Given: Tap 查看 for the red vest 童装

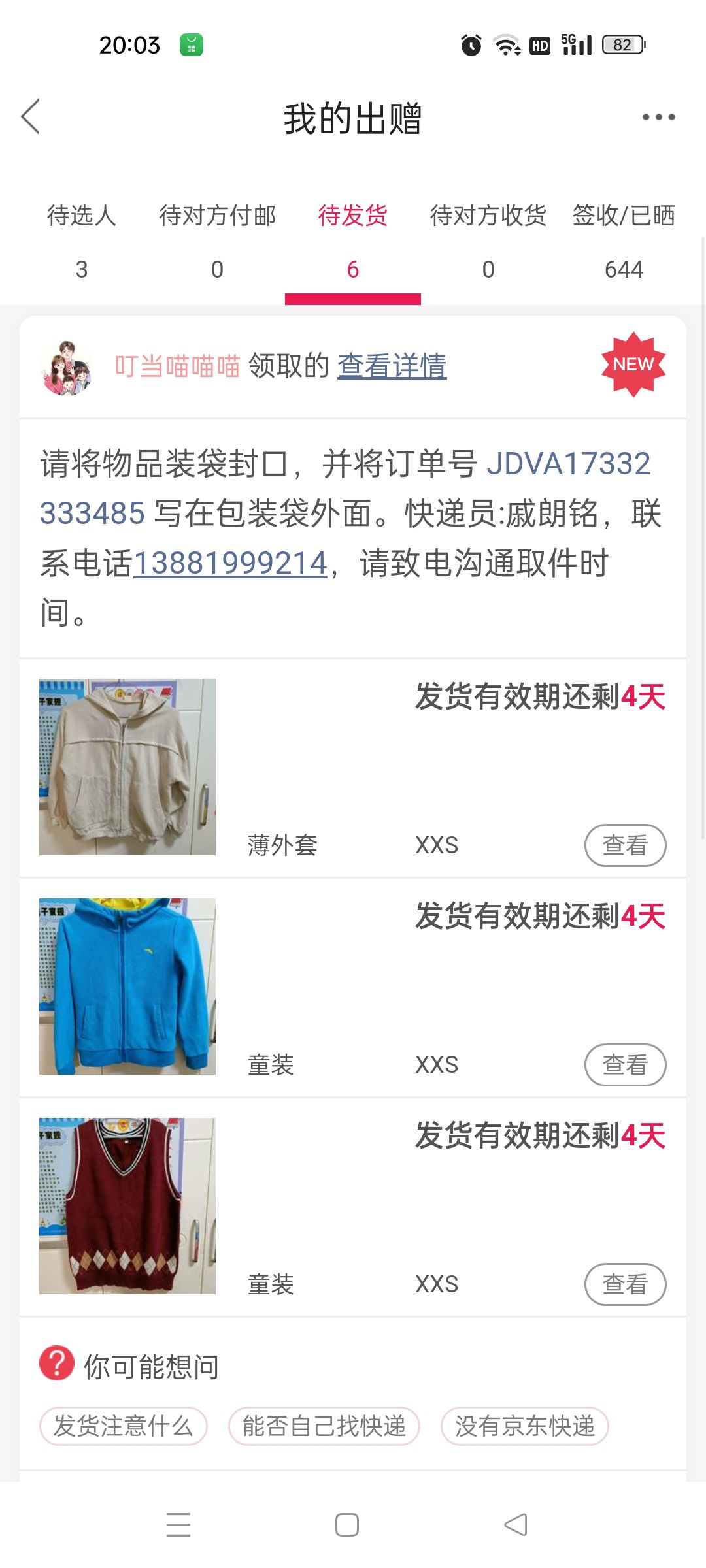Looking at the screenshot, I should (x=625, y=1284).
